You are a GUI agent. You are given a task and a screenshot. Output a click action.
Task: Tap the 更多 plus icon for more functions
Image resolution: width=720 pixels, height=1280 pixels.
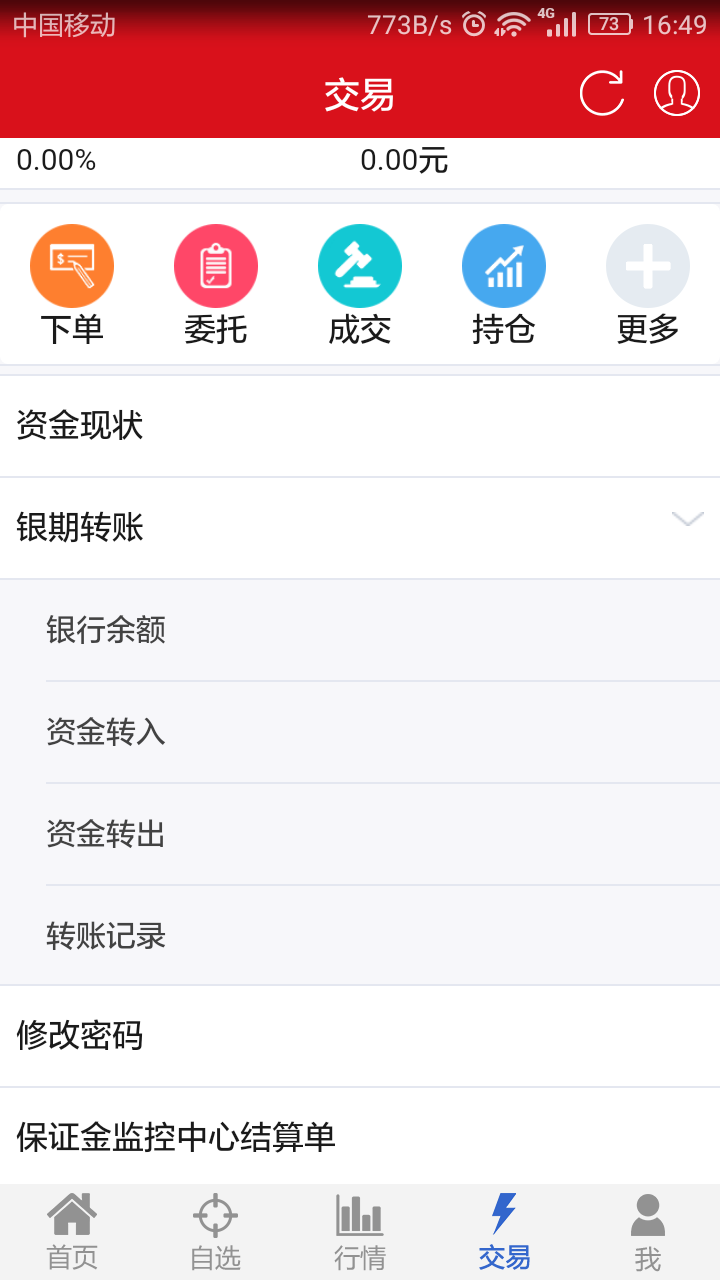tap(648, 266)
